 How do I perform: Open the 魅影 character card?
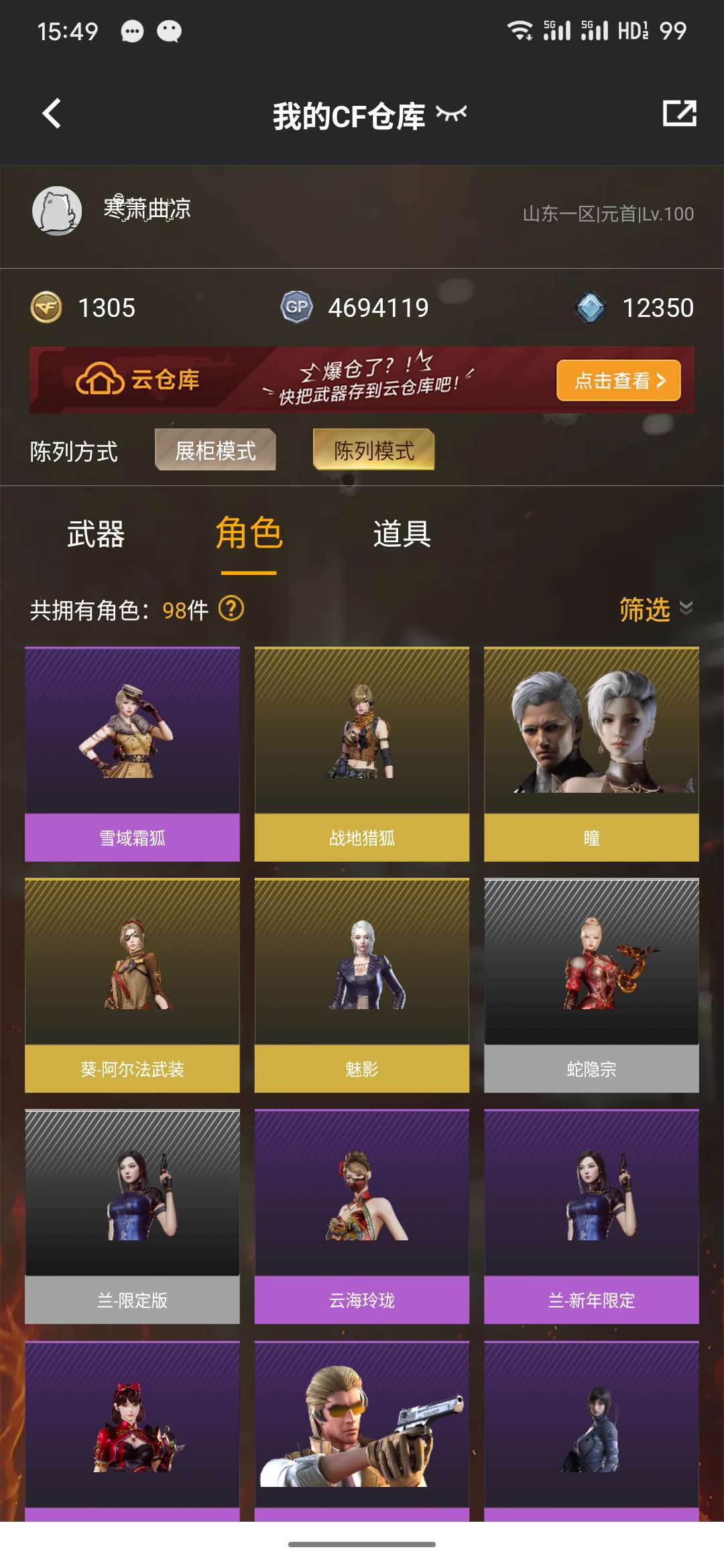pos(362,985)
